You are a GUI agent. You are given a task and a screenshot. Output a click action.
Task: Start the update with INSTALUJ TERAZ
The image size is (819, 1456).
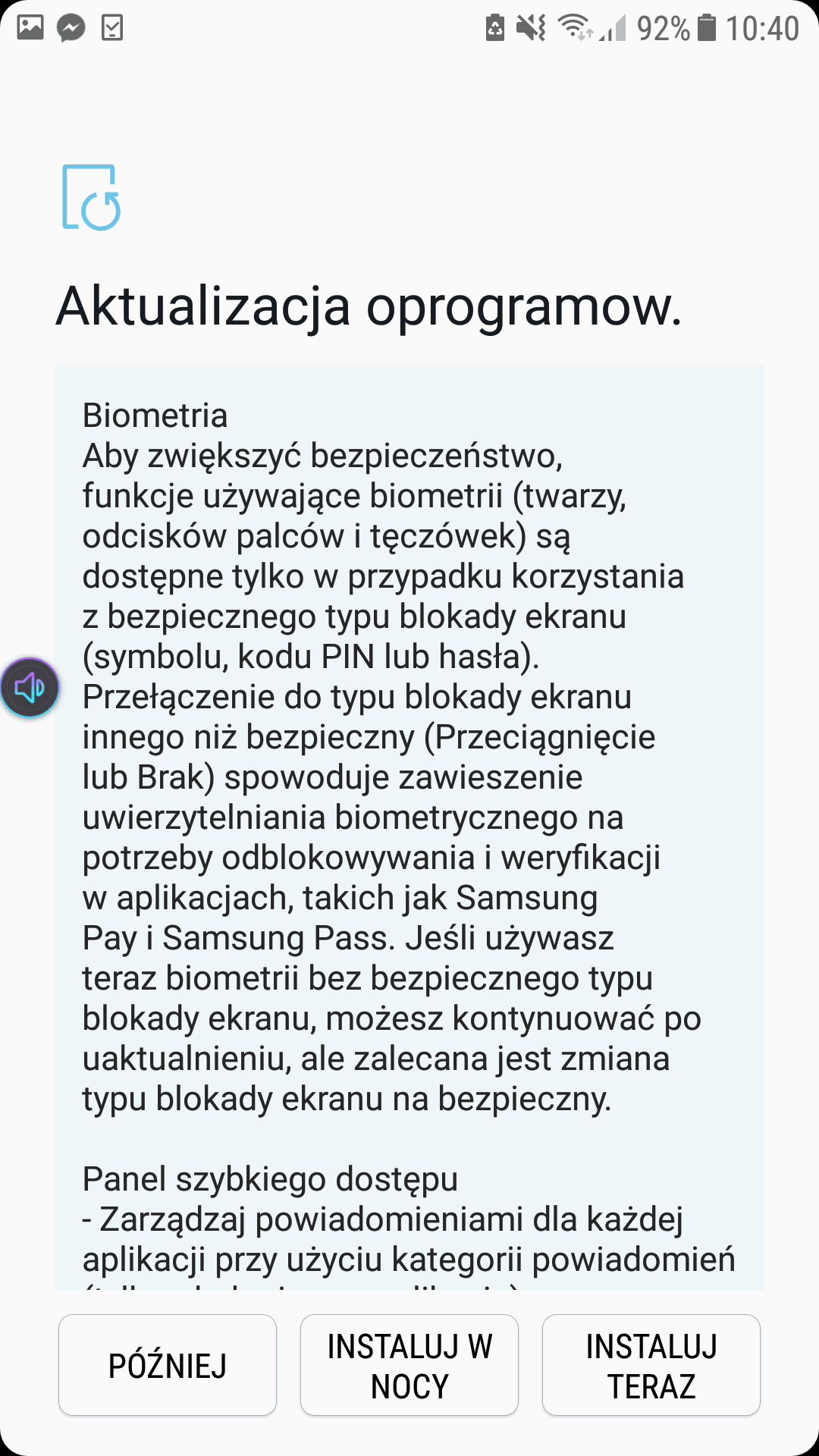click(651, 1365)
